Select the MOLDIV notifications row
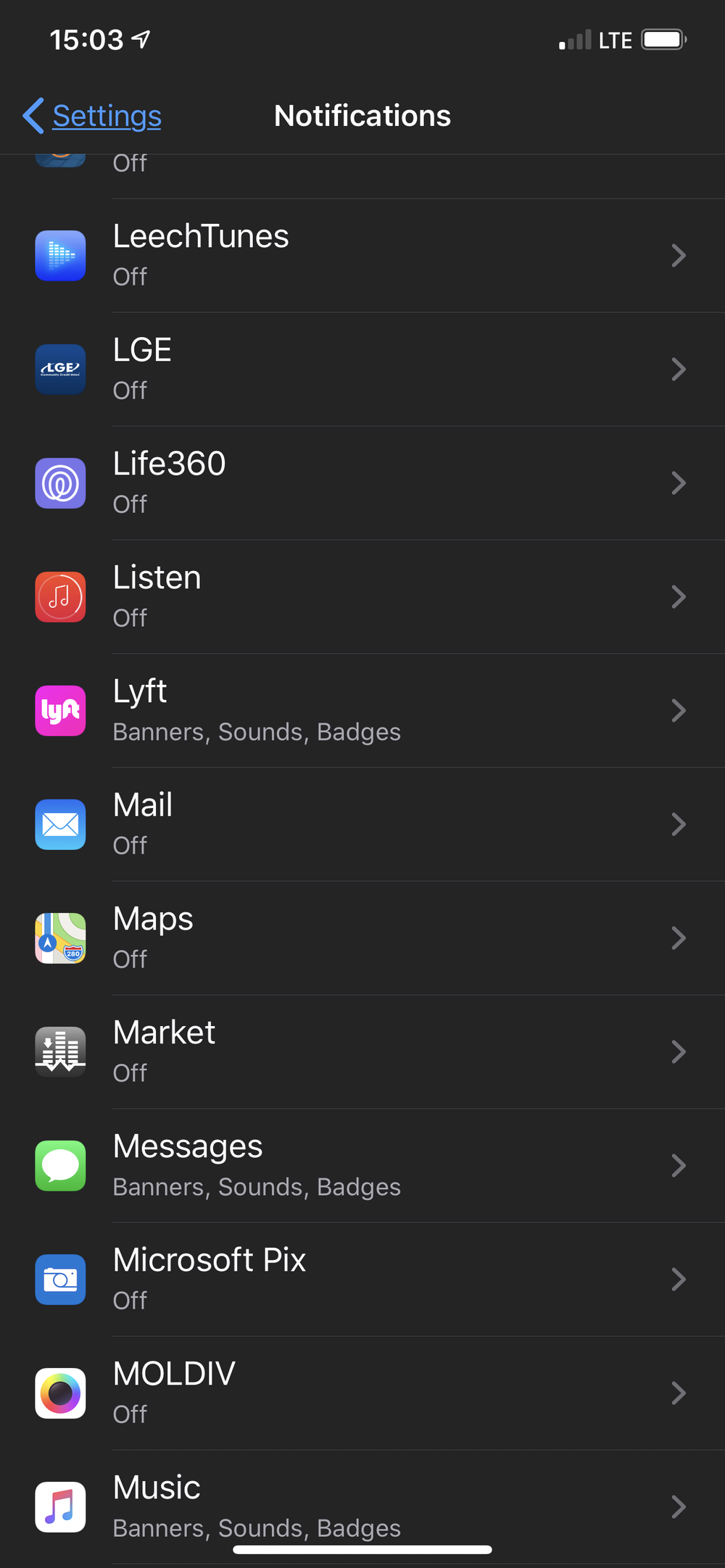 point(362,1393)
